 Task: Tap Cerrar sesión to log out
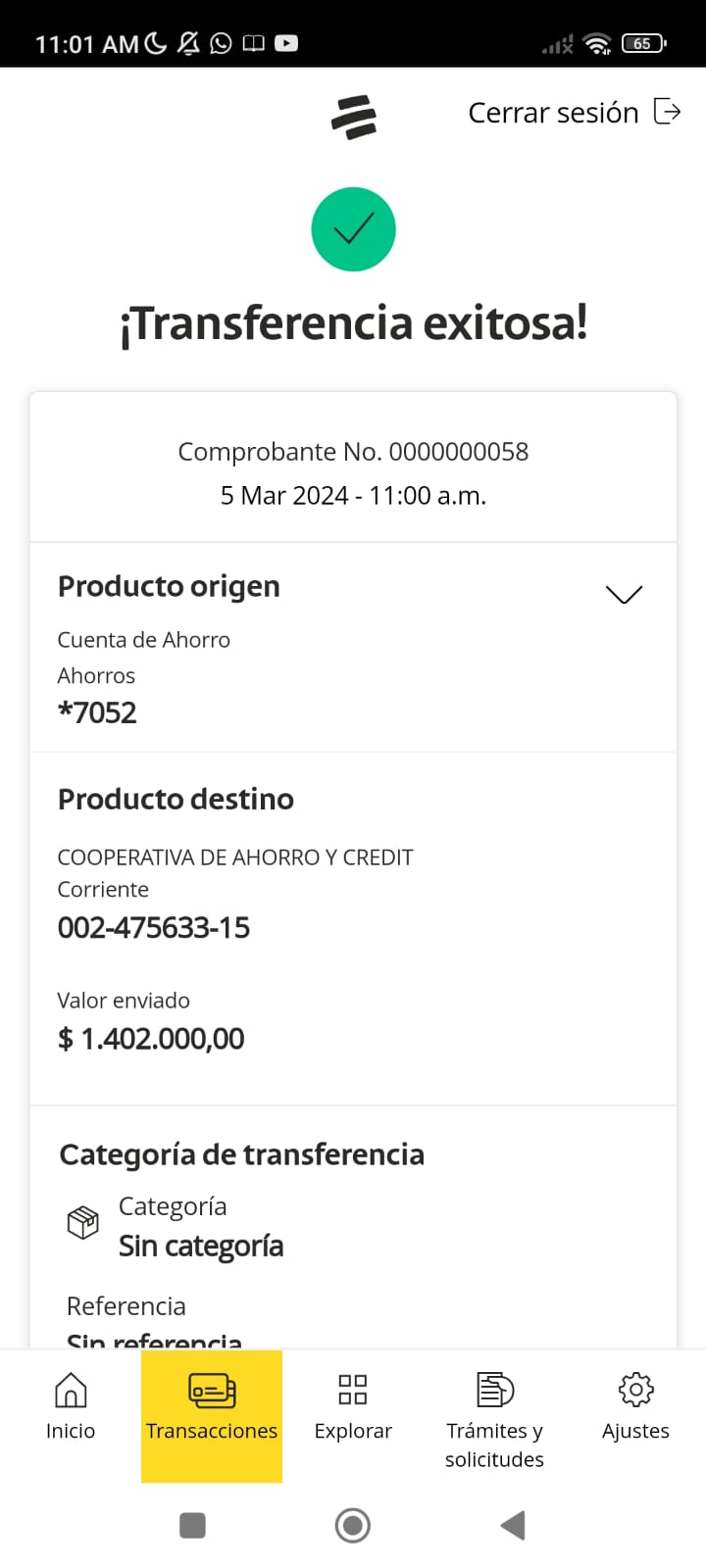coord(574,113)
